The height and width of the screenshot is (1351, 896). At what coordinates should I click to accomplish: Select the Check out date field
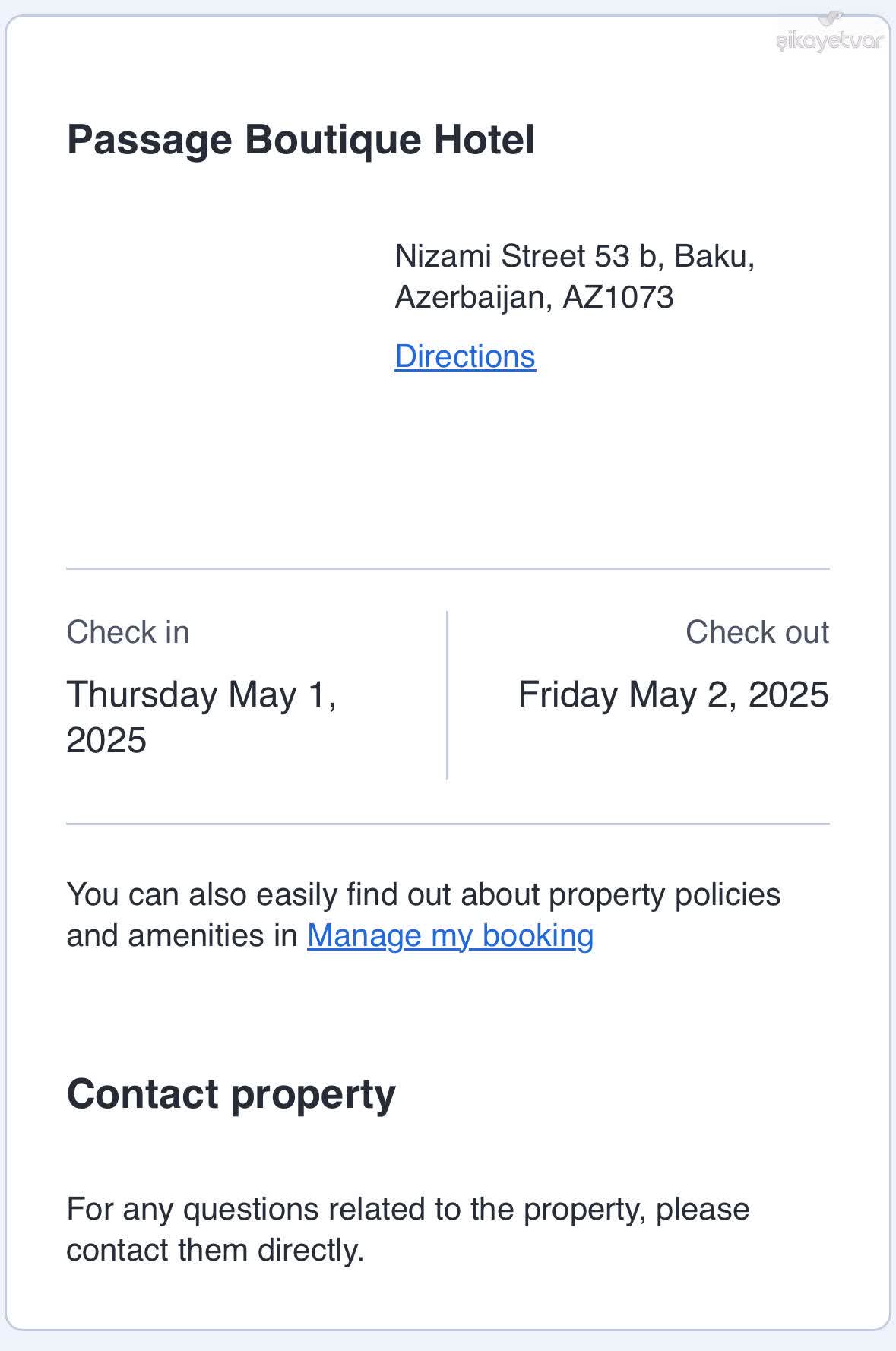674,694
